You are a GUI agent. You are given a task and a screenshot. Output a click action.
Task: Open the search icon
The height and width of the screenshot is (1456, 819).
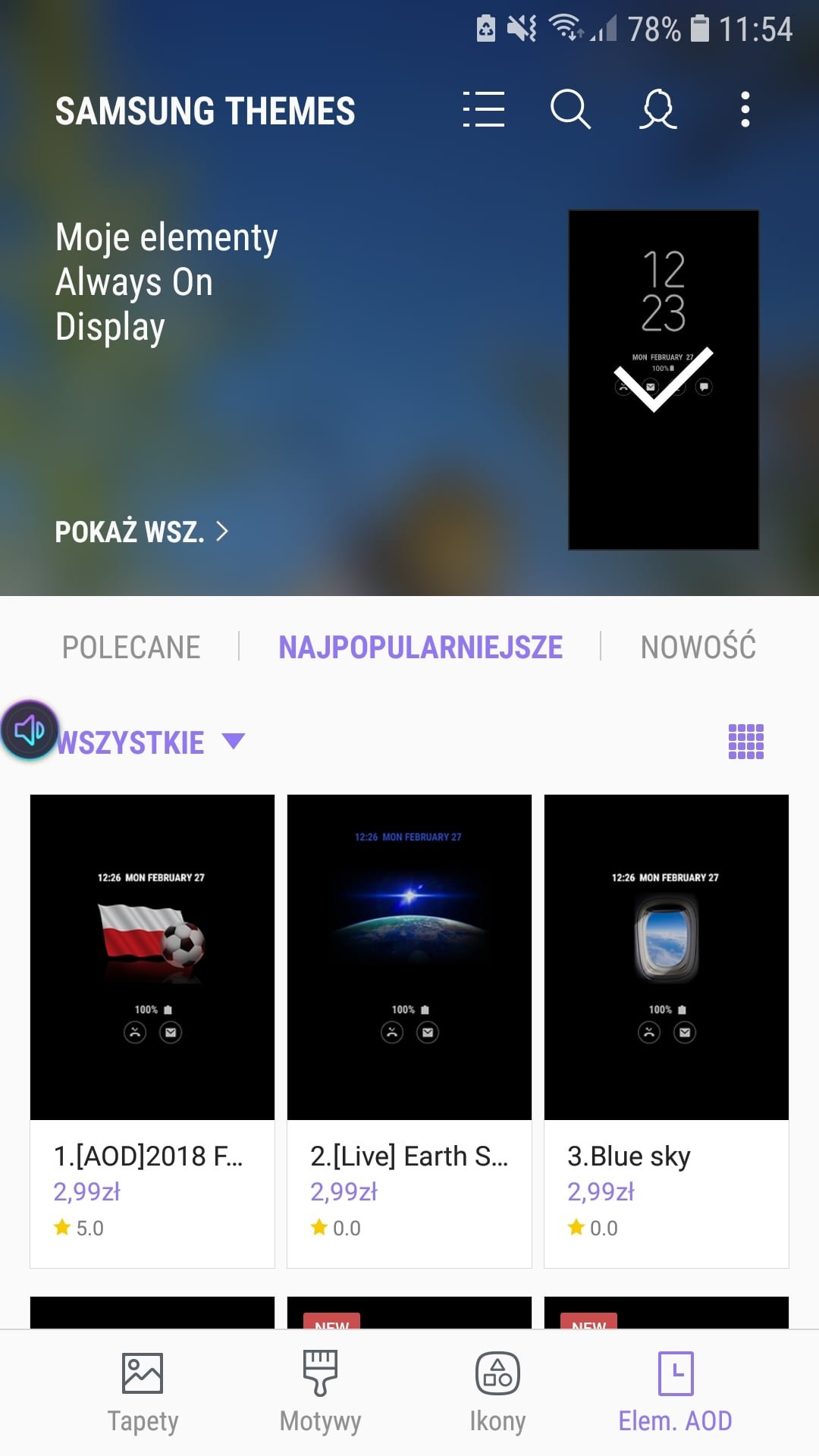(570, 110)
